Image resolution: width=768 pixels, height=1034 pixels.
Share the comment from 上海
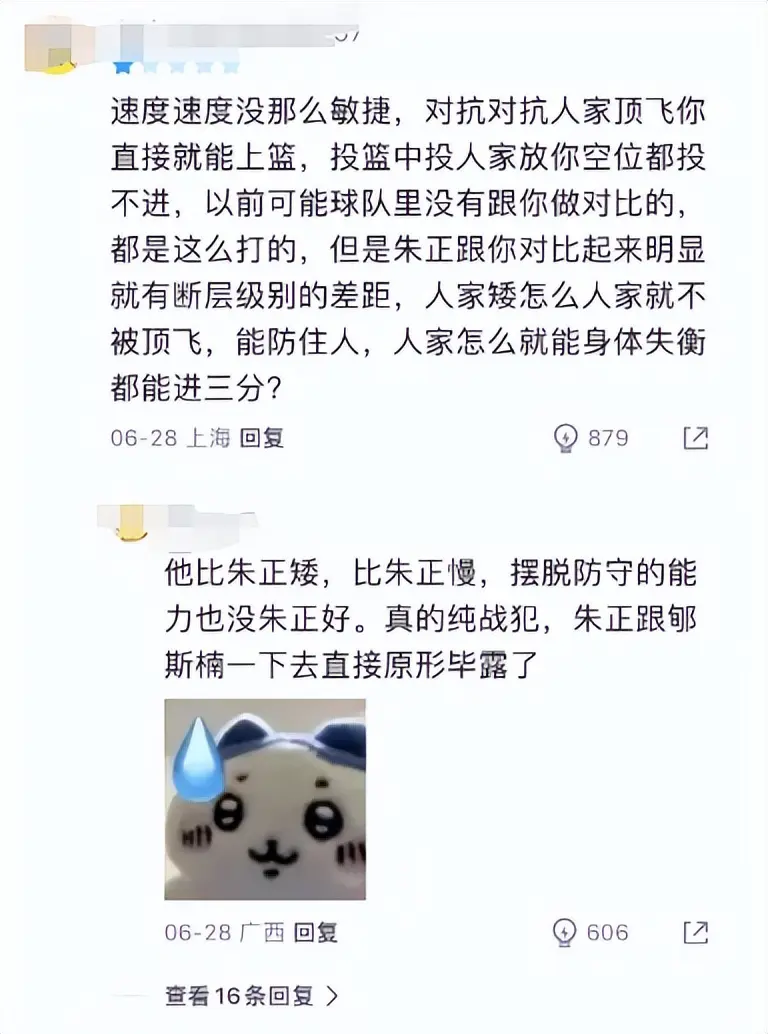pyautogui.click(x=695, y=438)
